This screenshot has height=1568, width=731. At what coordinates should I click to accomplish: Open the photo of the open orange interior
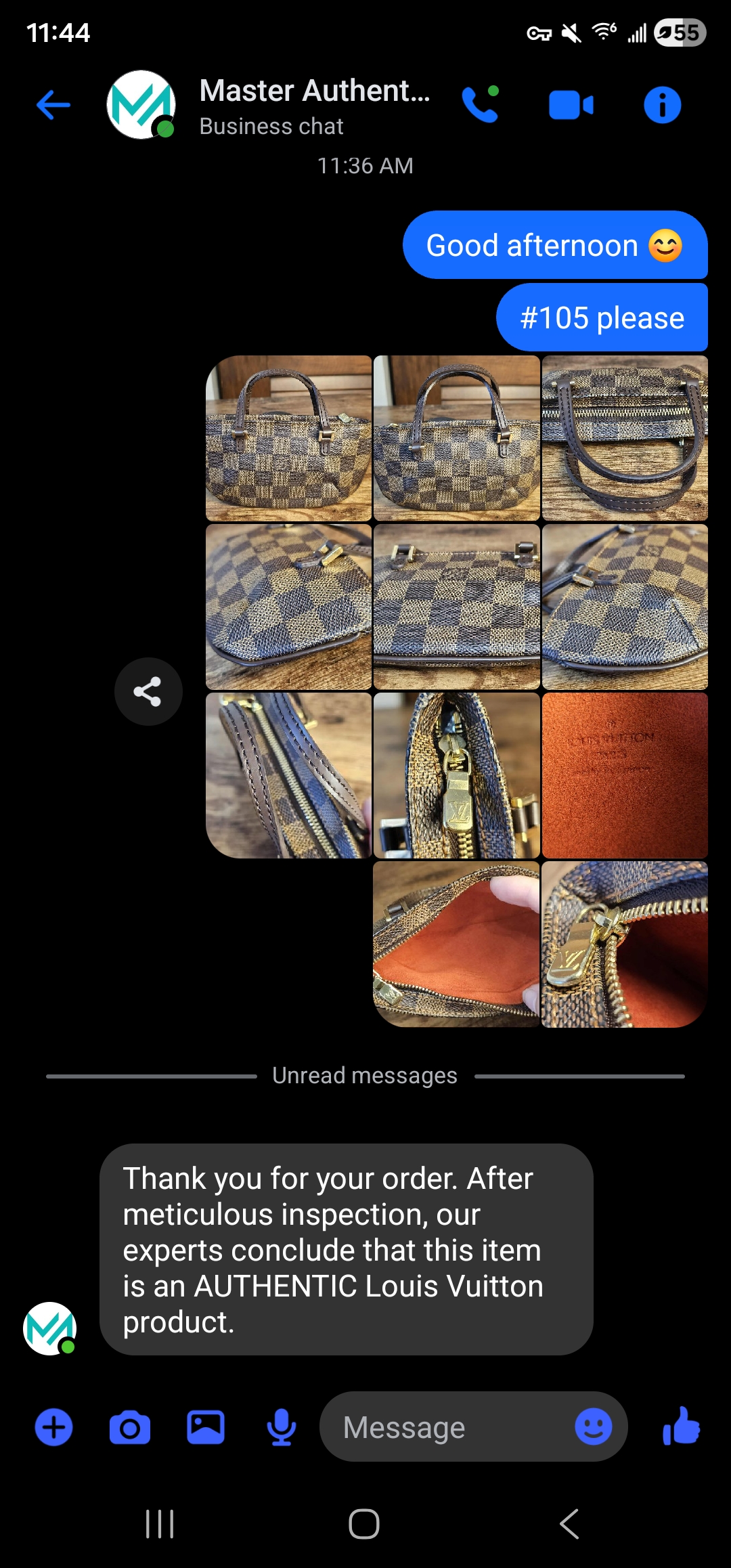(x=456, y=944)
